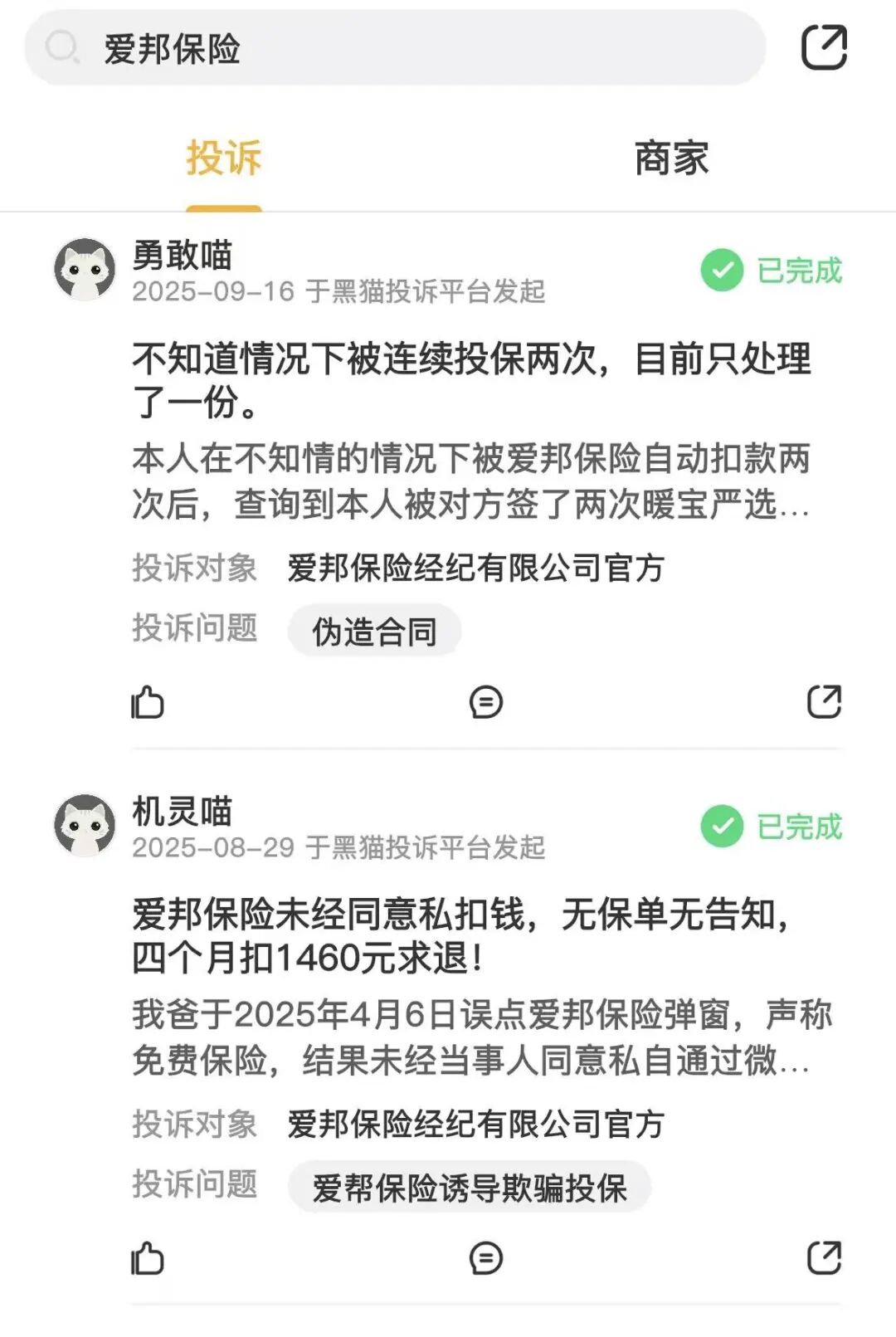The width and height of the screenshot is (896, 1337).
Task: Open 勇敢喵's complaint about duplicate policies
Action: tap(471, 380)
